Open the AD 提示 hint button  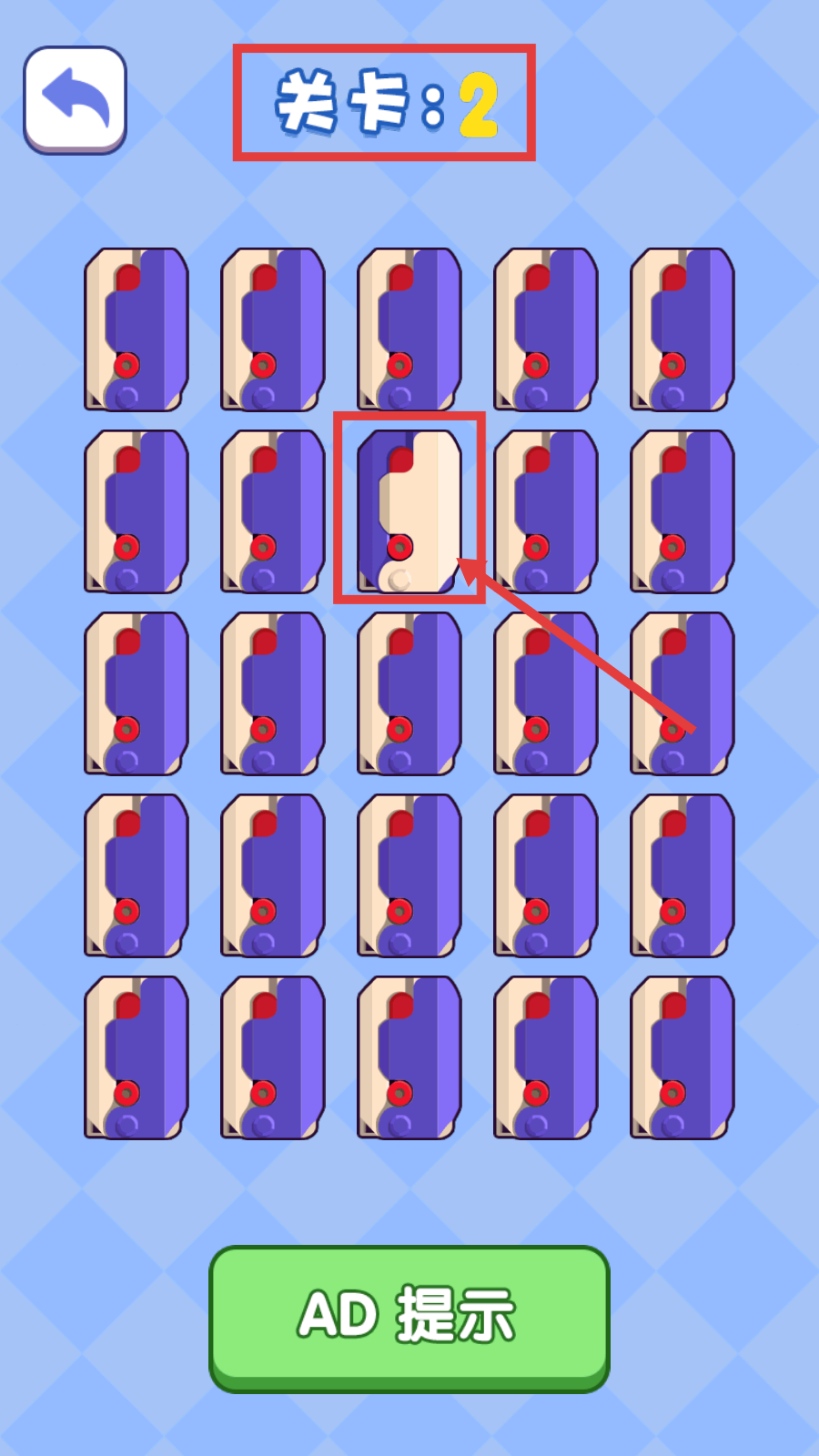409,1316
